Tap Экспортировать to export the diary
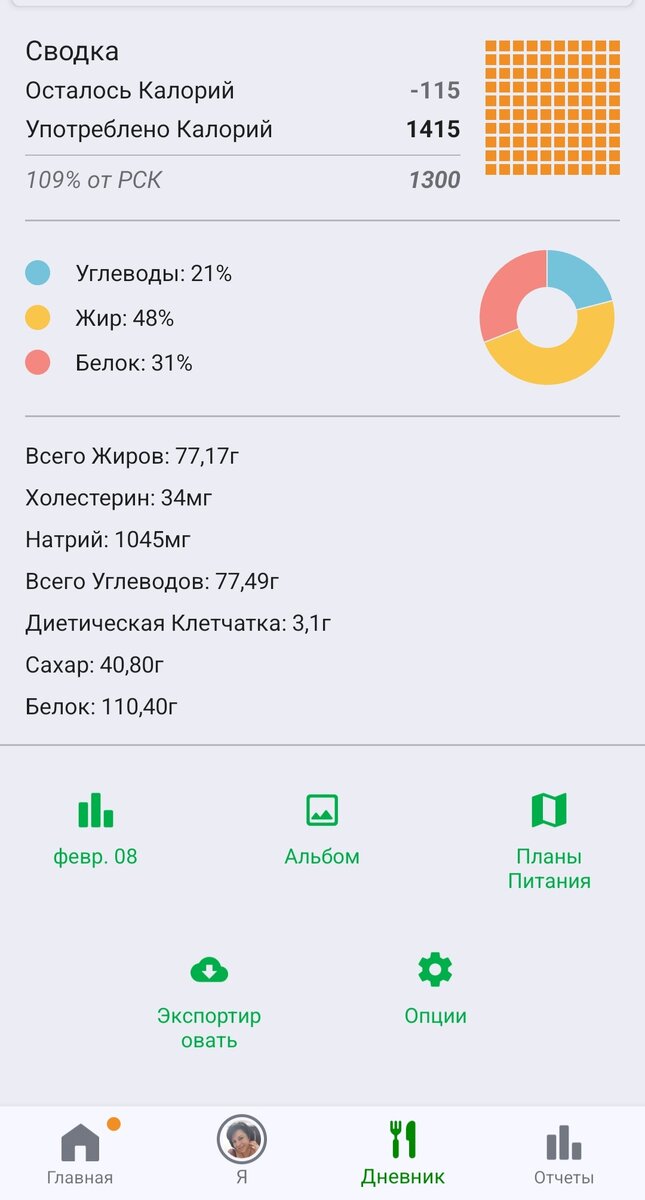This screenshot has width=645, height=1200. pyautogui.click(x=209, y=1000)
